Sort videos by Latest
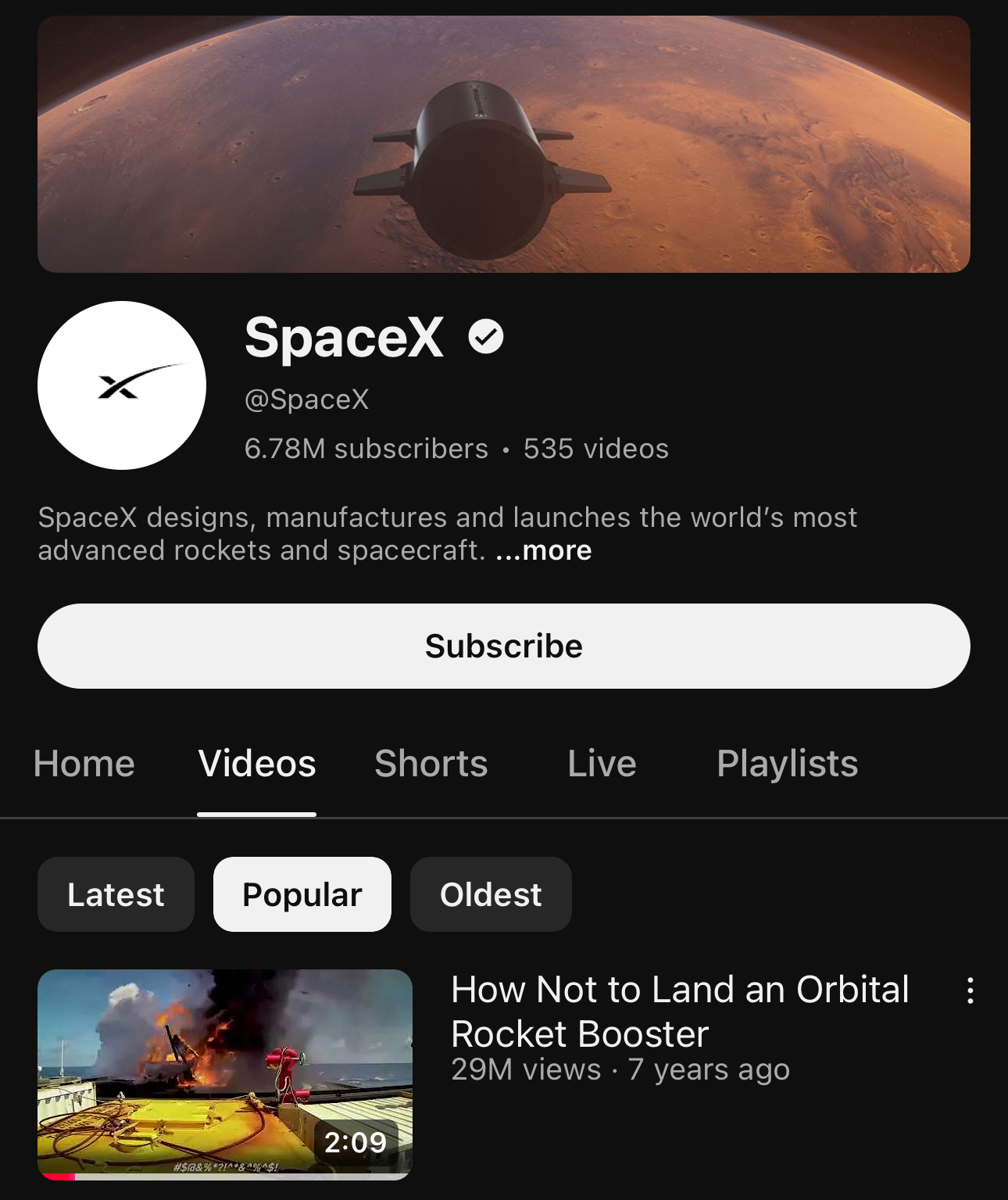1008x1200 pixels. [x=116, y=894]
